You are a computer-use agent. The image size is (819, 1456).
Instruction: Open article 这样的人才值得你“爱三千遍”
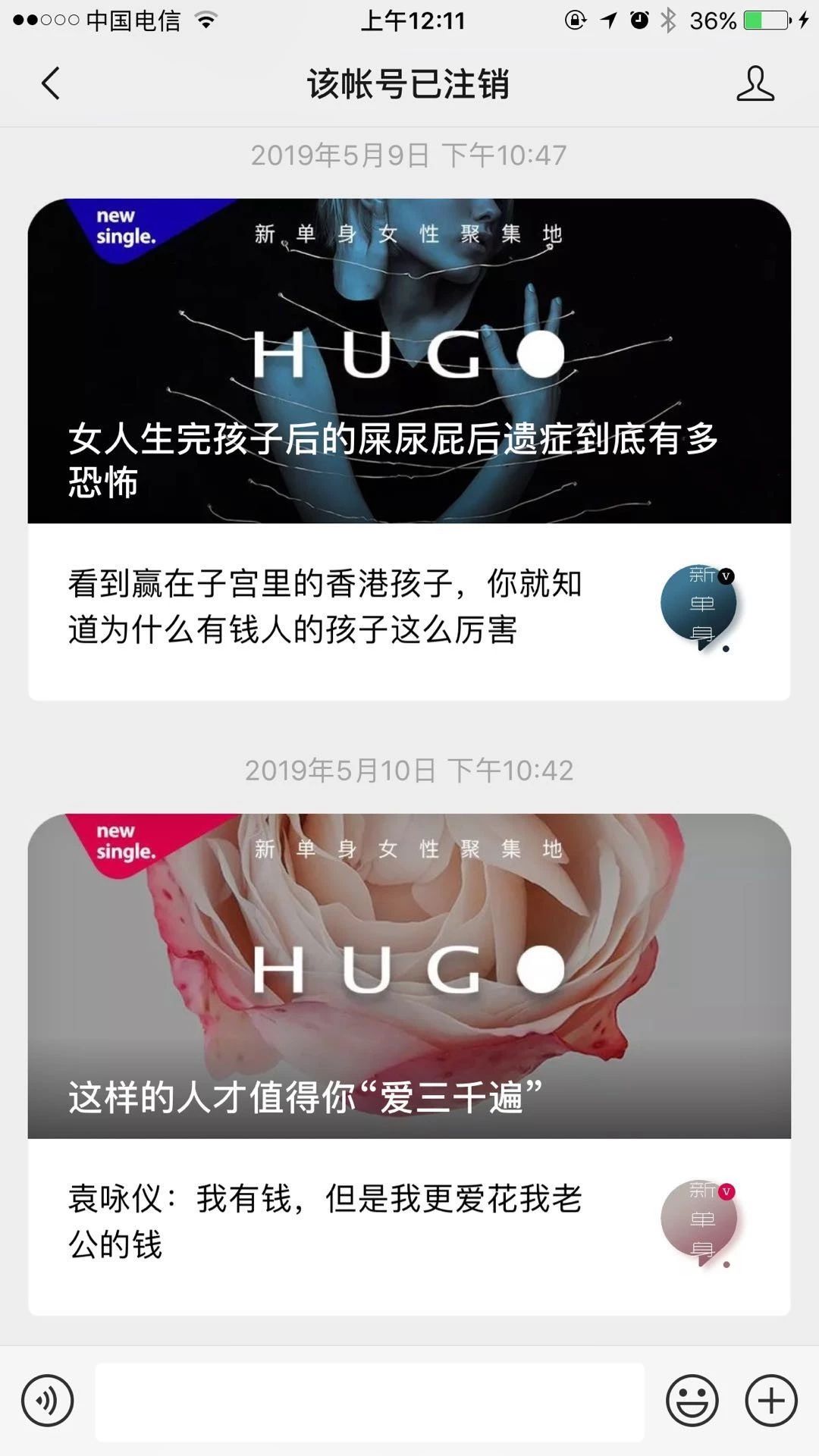409,976
